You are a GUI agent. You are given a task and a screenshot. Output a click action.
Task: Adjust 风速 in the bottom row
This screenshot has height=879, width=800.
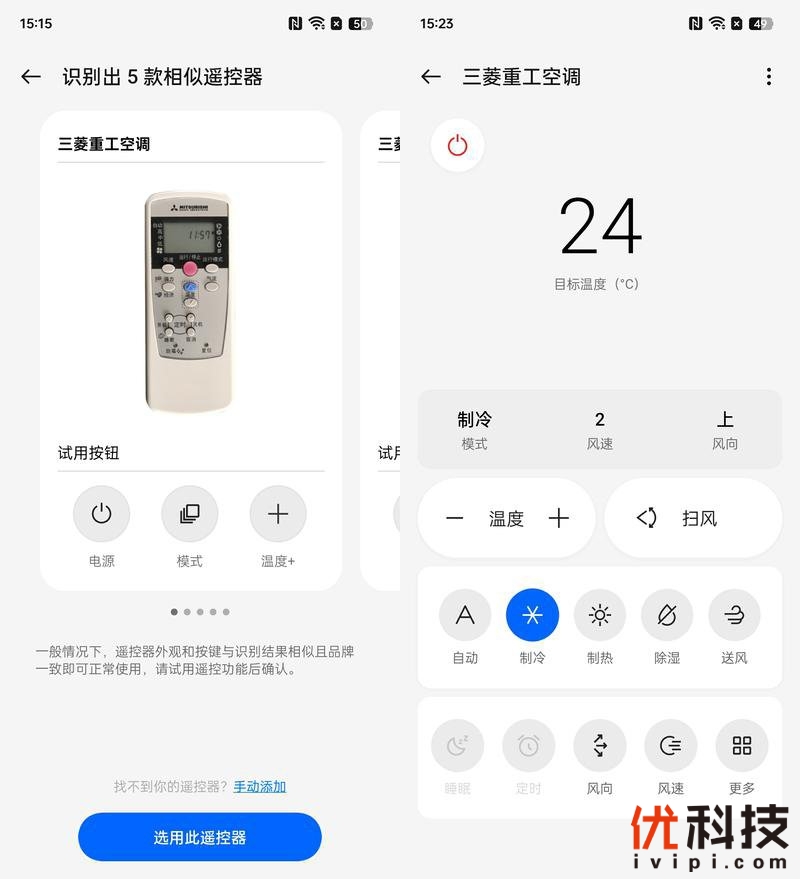(x=670, y=746)
